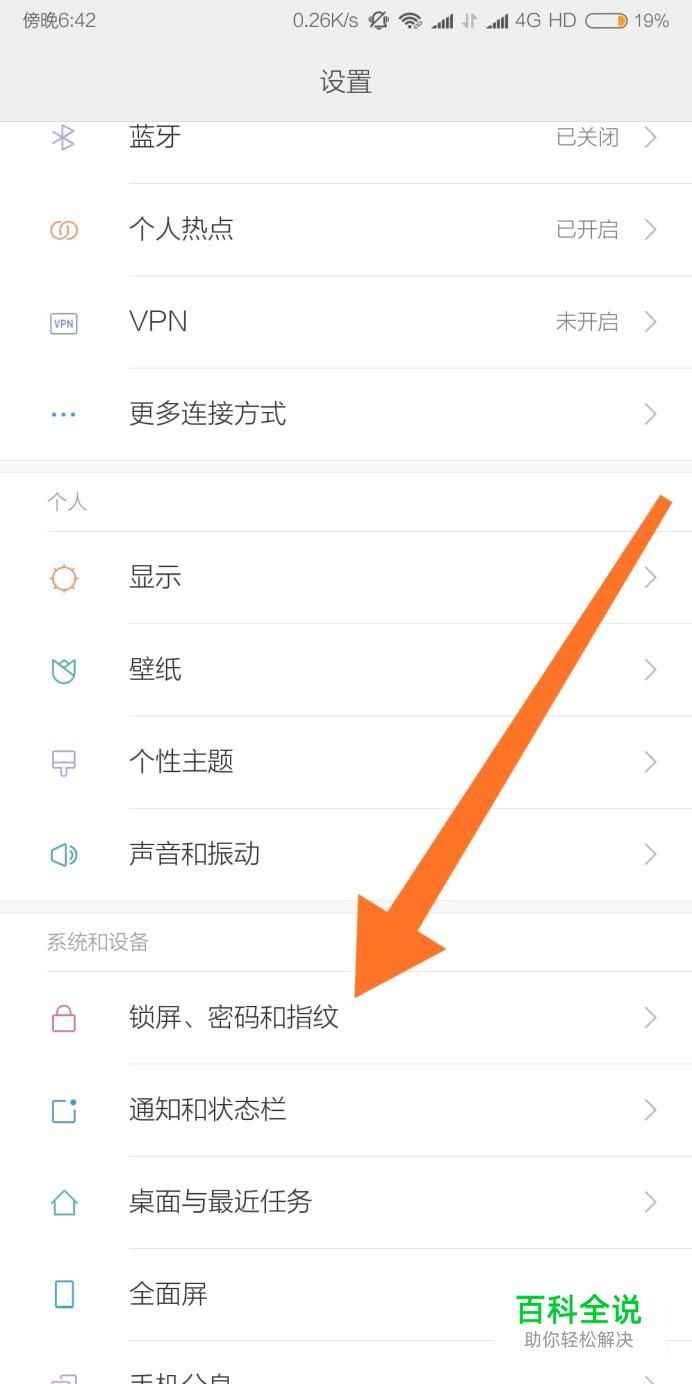This screenshot has height=1384, width=692.
Task: Open 桌面与最近任务 home screen settings
Action: tap(346, 1202)
